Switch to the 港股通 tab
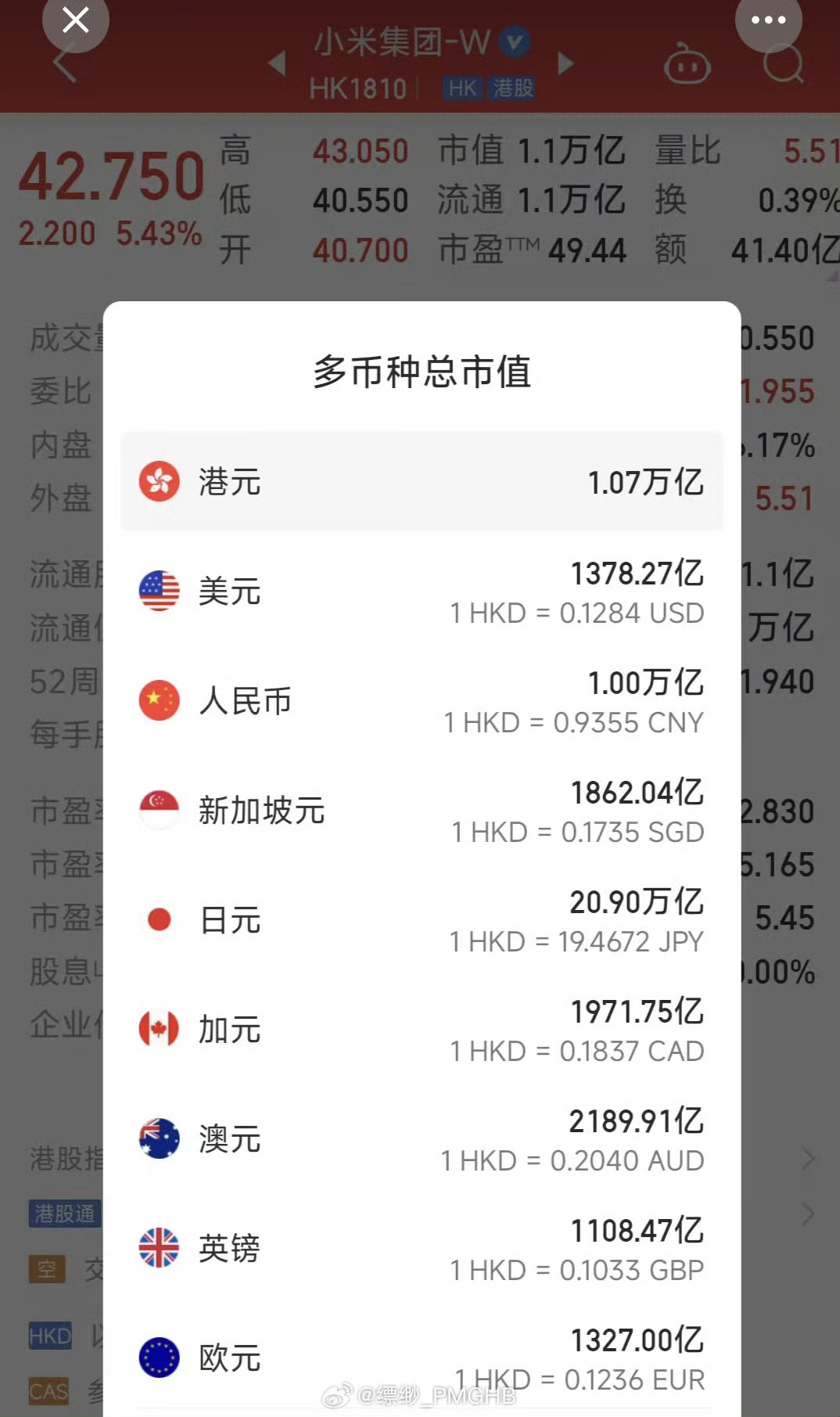Viewport: 840px width, 1417px height. pyautogui.click(x=64, y=1214)
